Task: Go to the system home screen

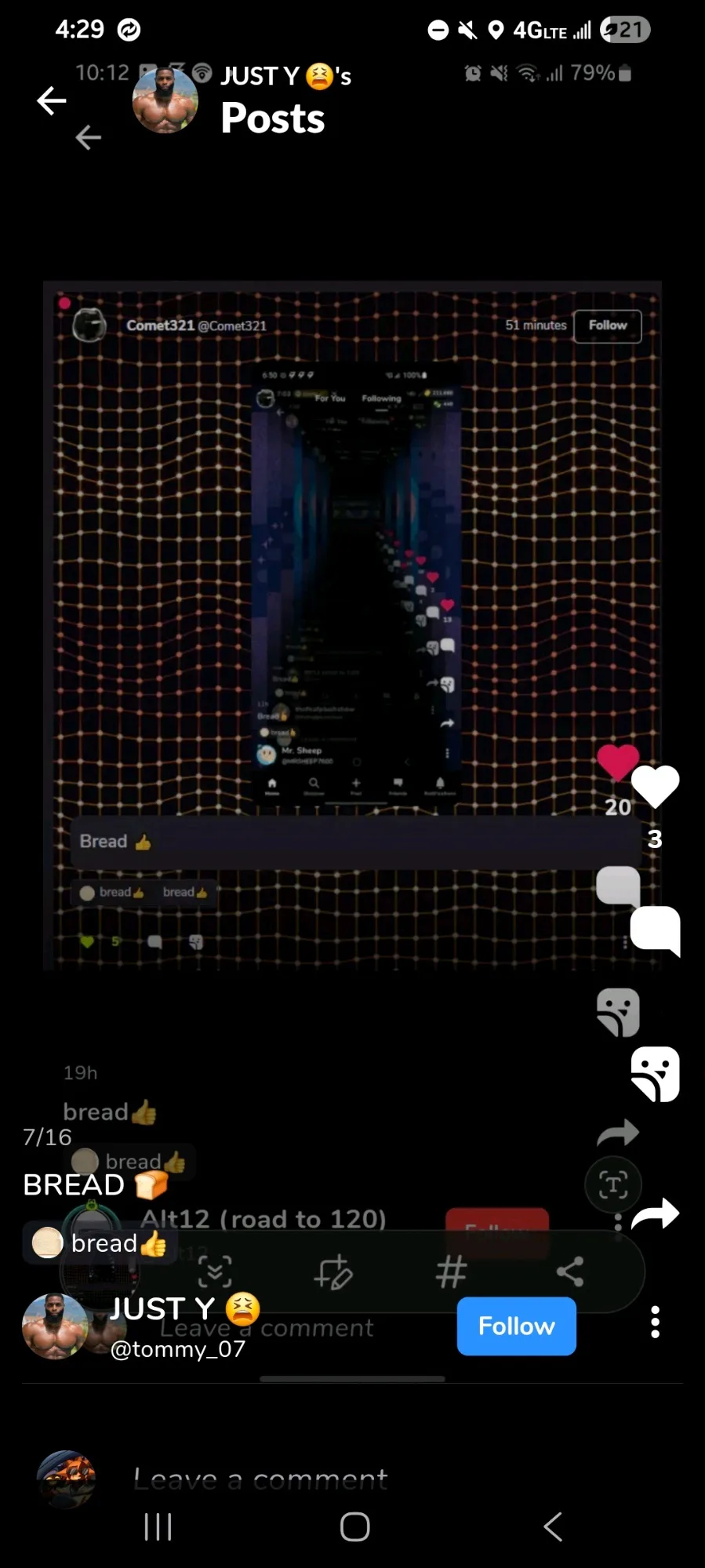Action: click(354, 1526)
